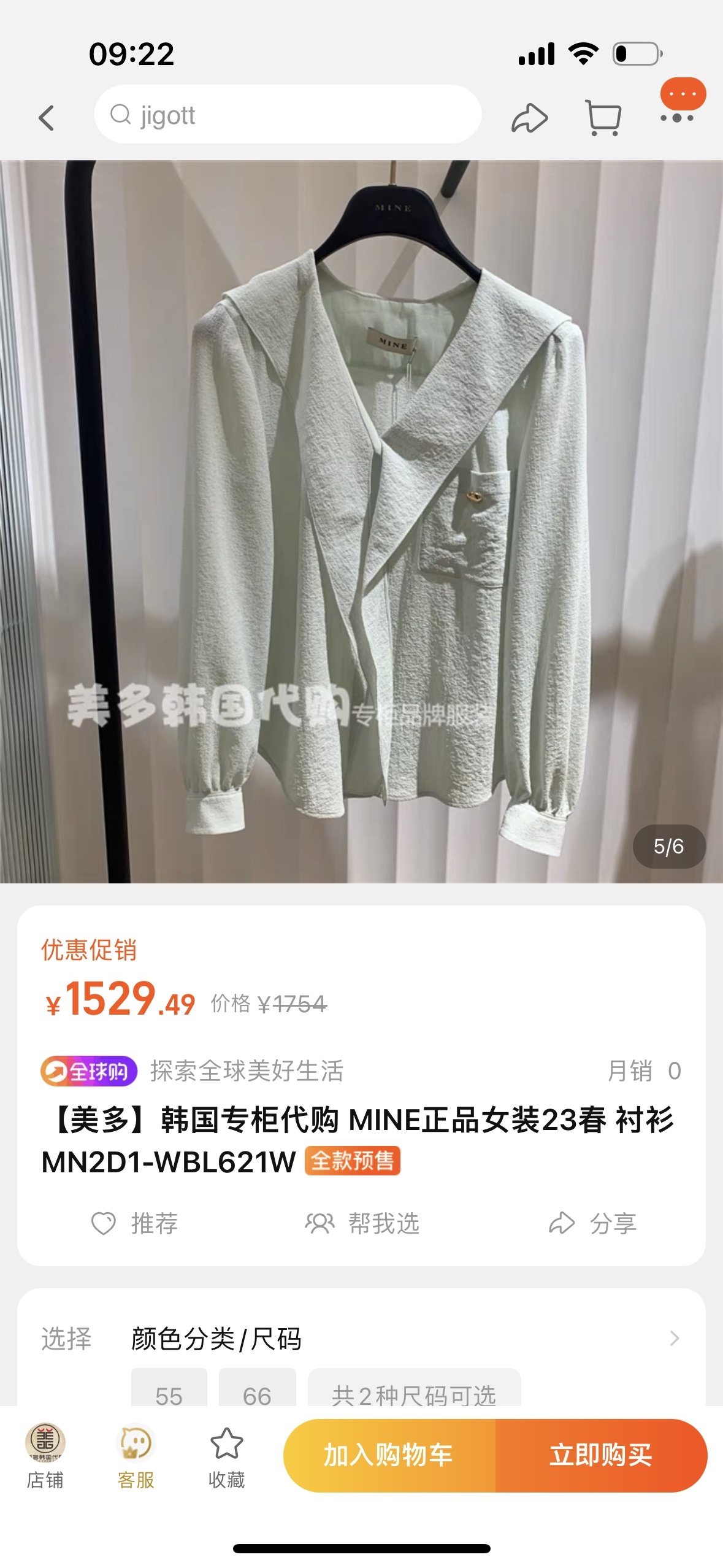Tap 推荐 to recommend this item
The image size is (723, 1568).
134,1223
